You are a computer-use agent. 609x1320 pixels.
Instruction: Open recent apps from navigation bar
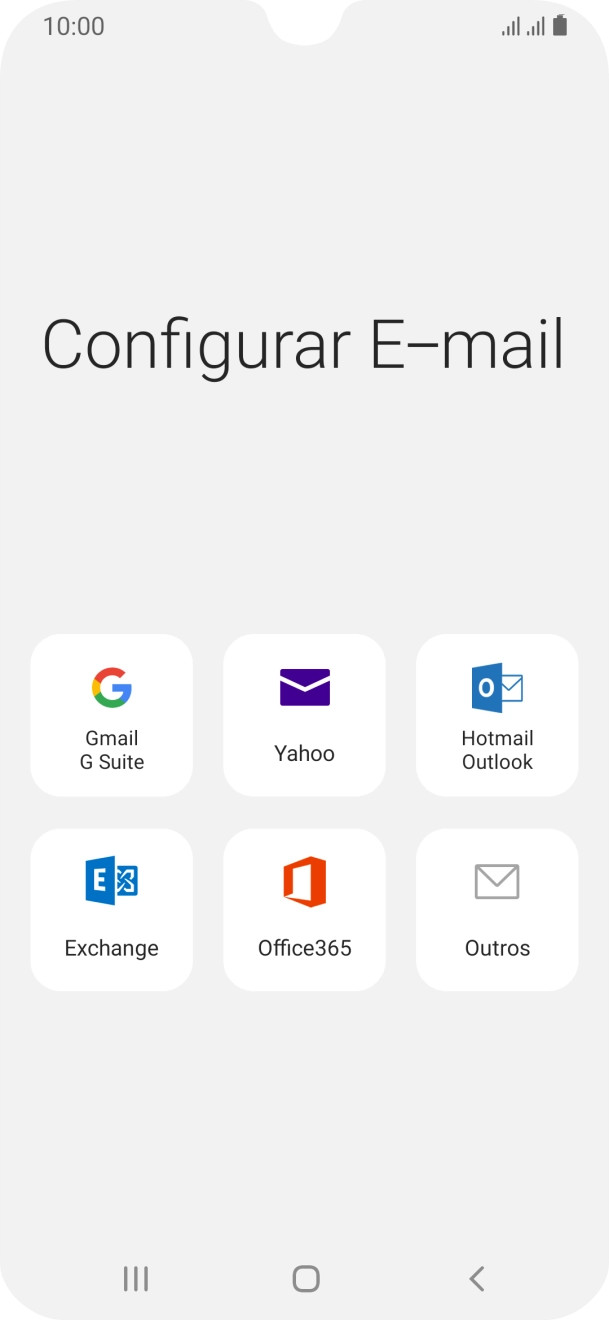click(136, 1278)
